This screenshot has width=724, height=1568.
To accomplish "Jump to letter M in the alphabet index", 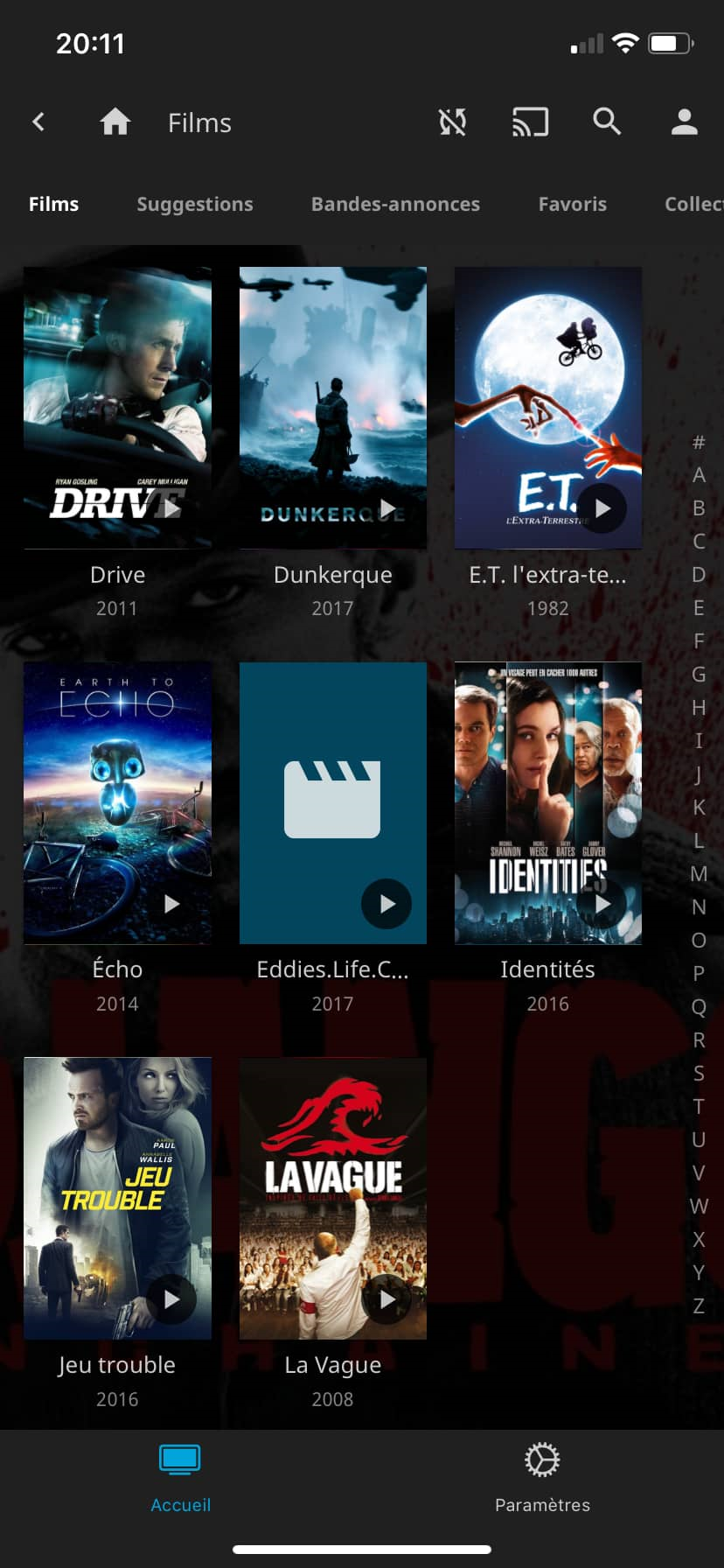I will (x=698, y=873).
